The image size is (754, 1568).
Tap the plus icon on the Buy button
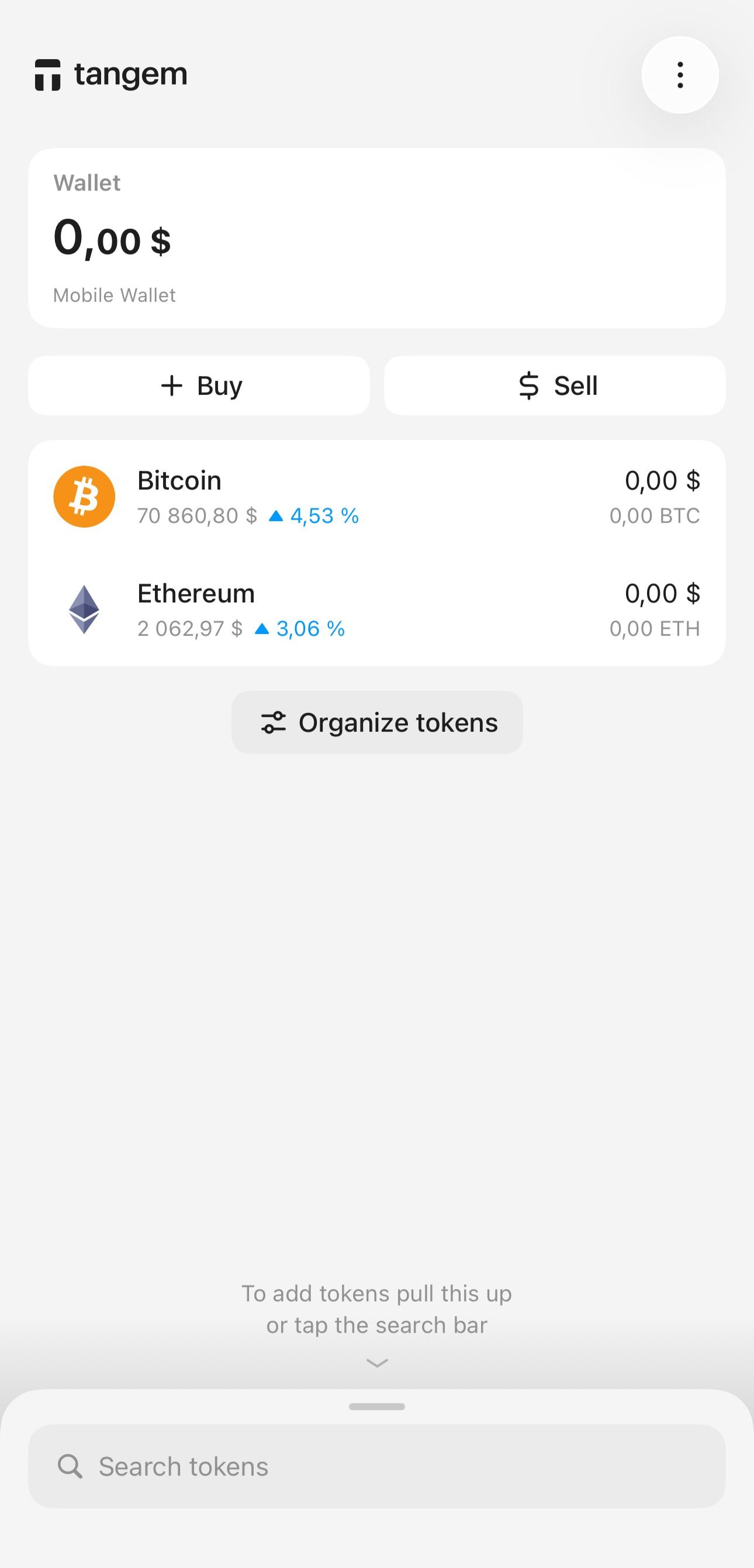tap(172, 385)
